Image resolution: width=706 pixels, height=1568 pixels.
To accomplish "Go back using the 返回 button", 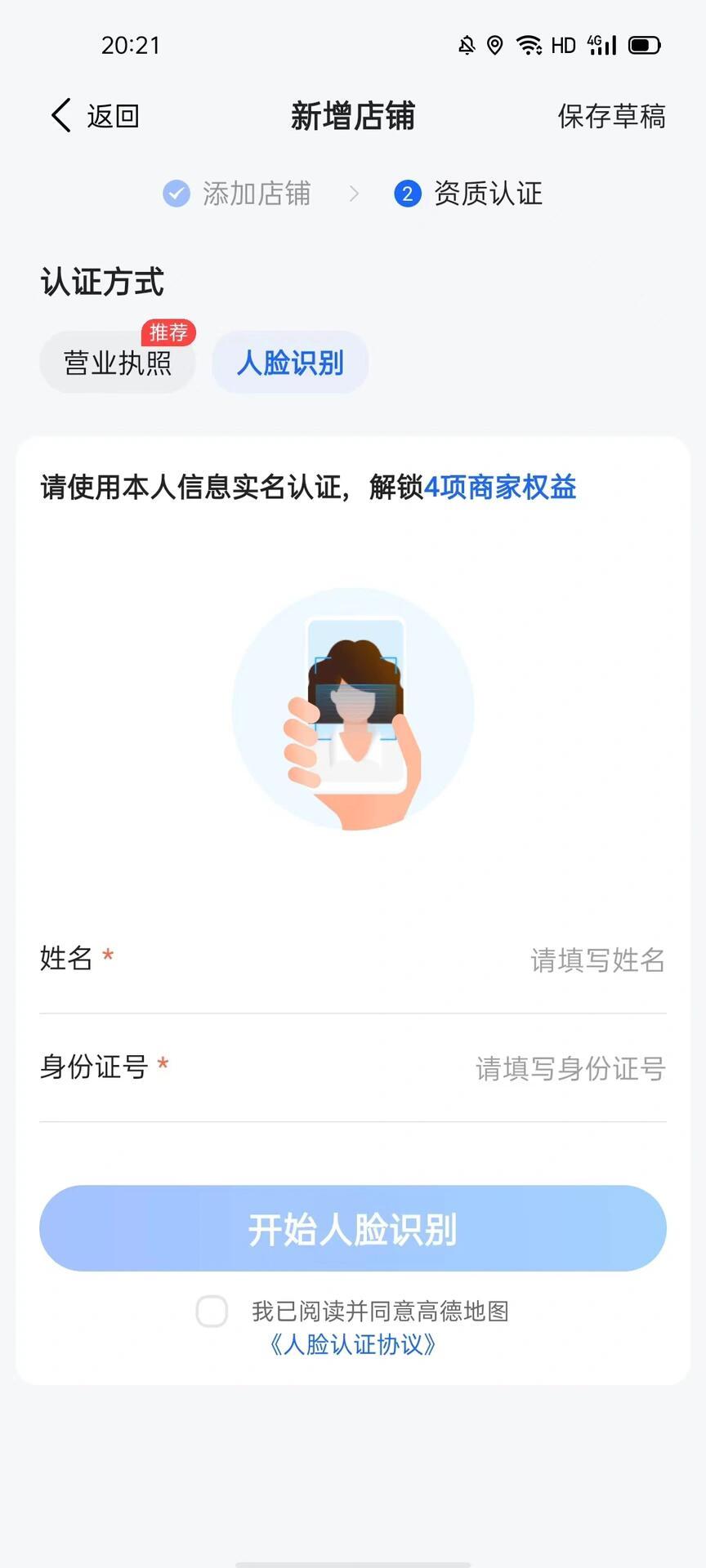I will tap(96, 116).
